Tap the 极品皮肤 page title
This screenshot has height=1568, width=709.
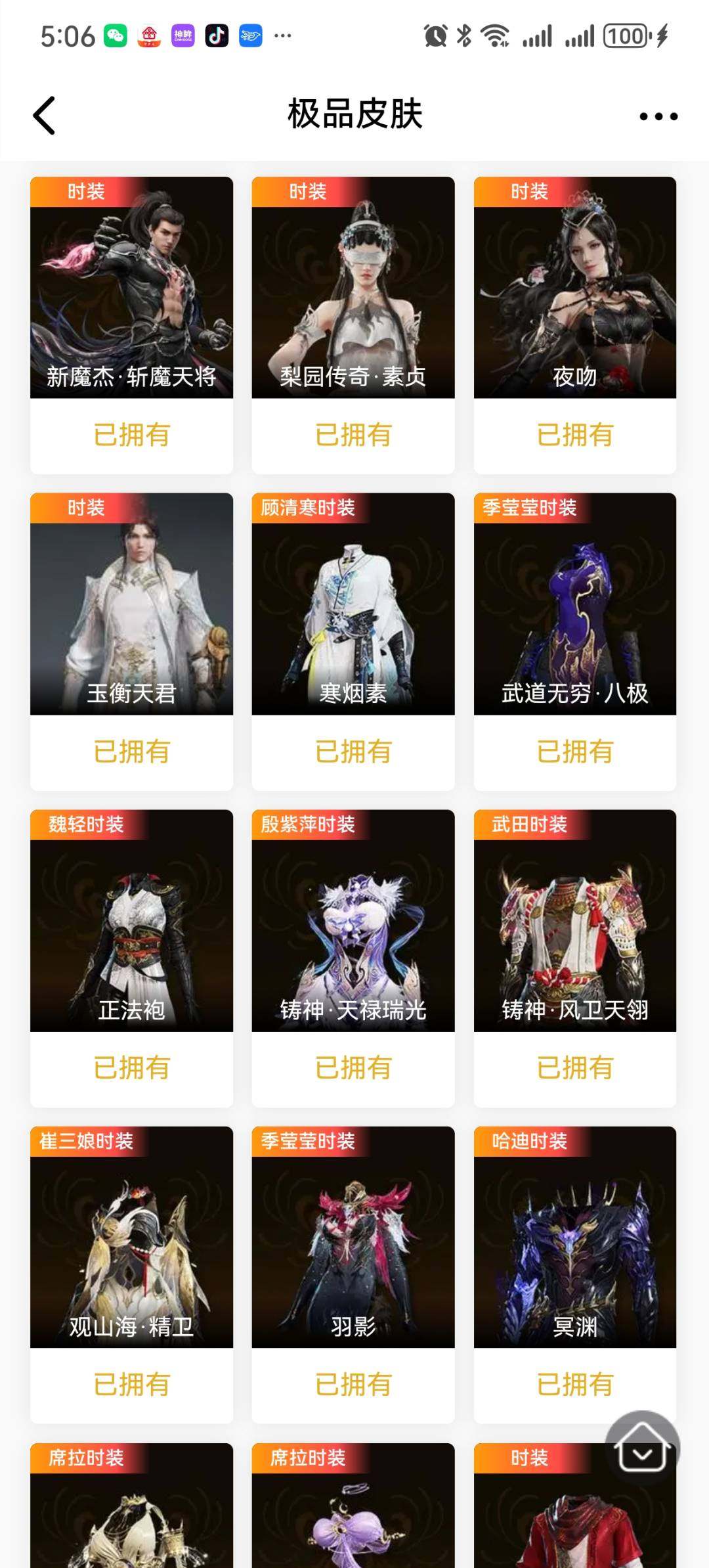coord(354,112)
